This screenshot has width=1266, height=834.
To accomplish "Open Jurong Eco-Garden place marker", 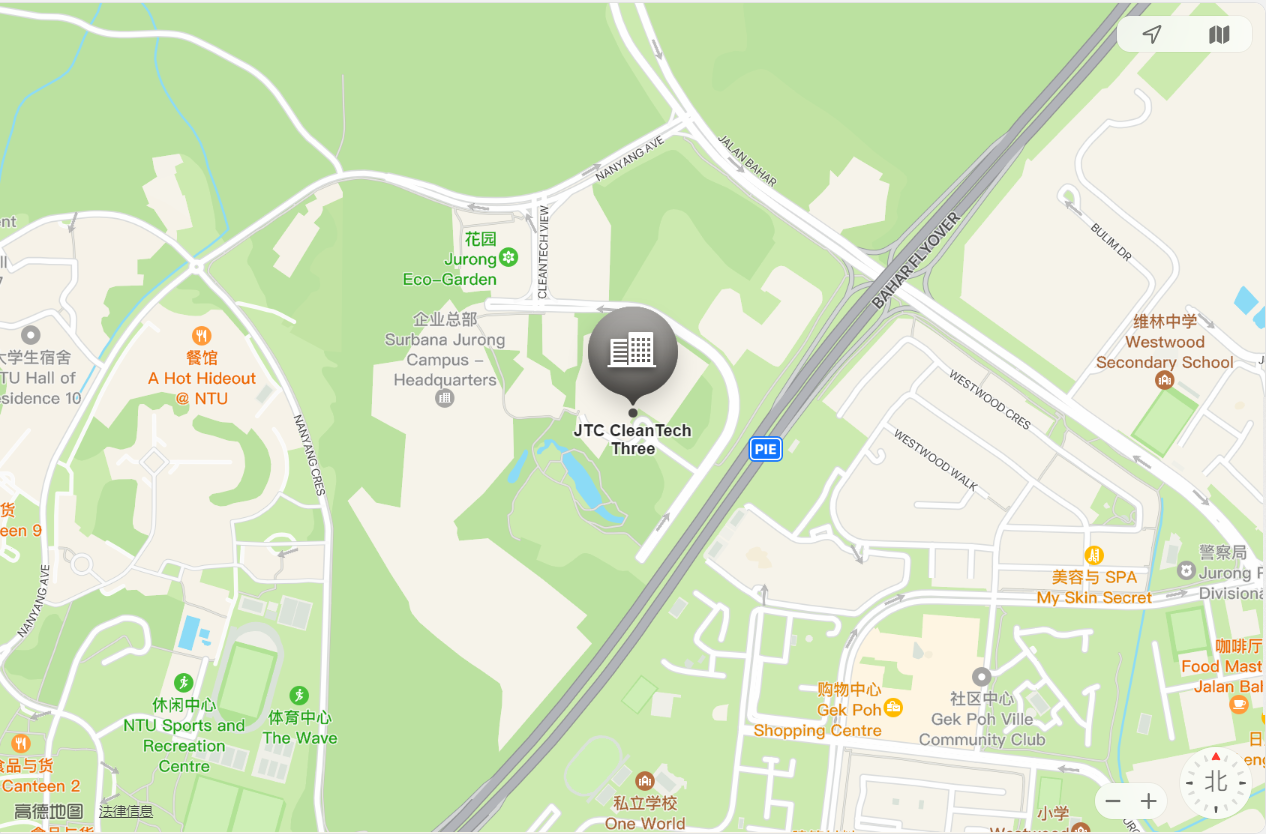I will point(508,258).
